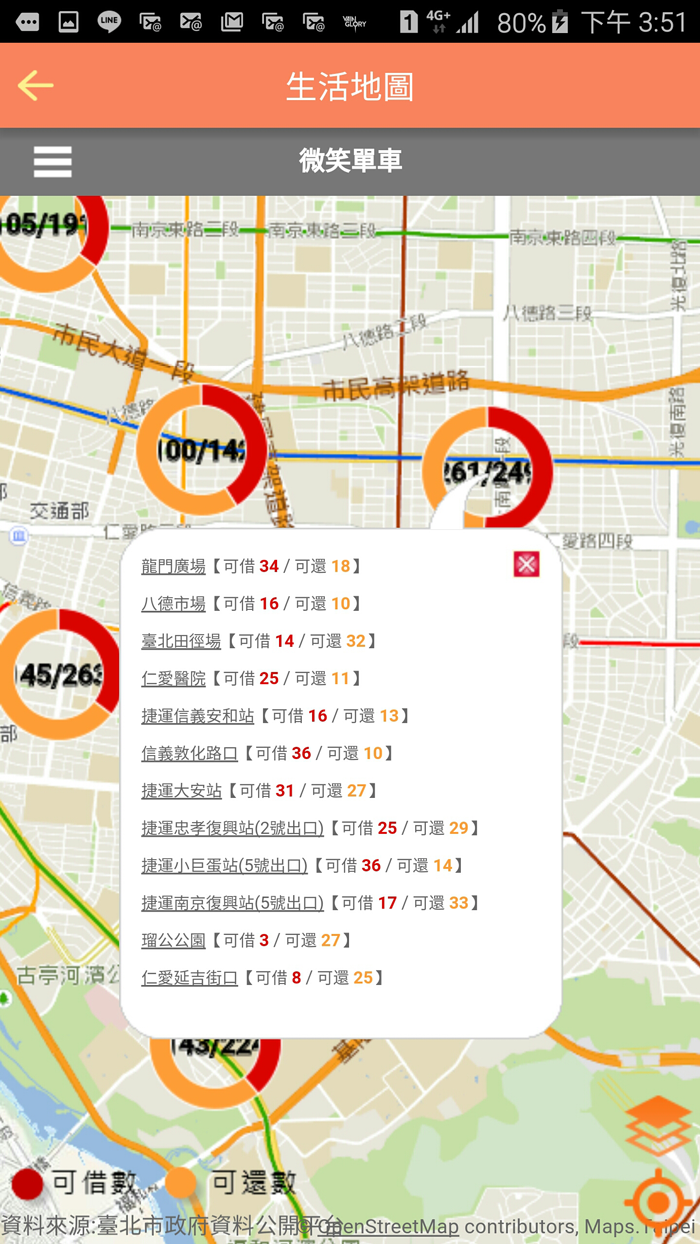700x1244 pixels.
Task: Open the 捷運南京復興站(5號出口) link
Action: [x=232, y=903]
